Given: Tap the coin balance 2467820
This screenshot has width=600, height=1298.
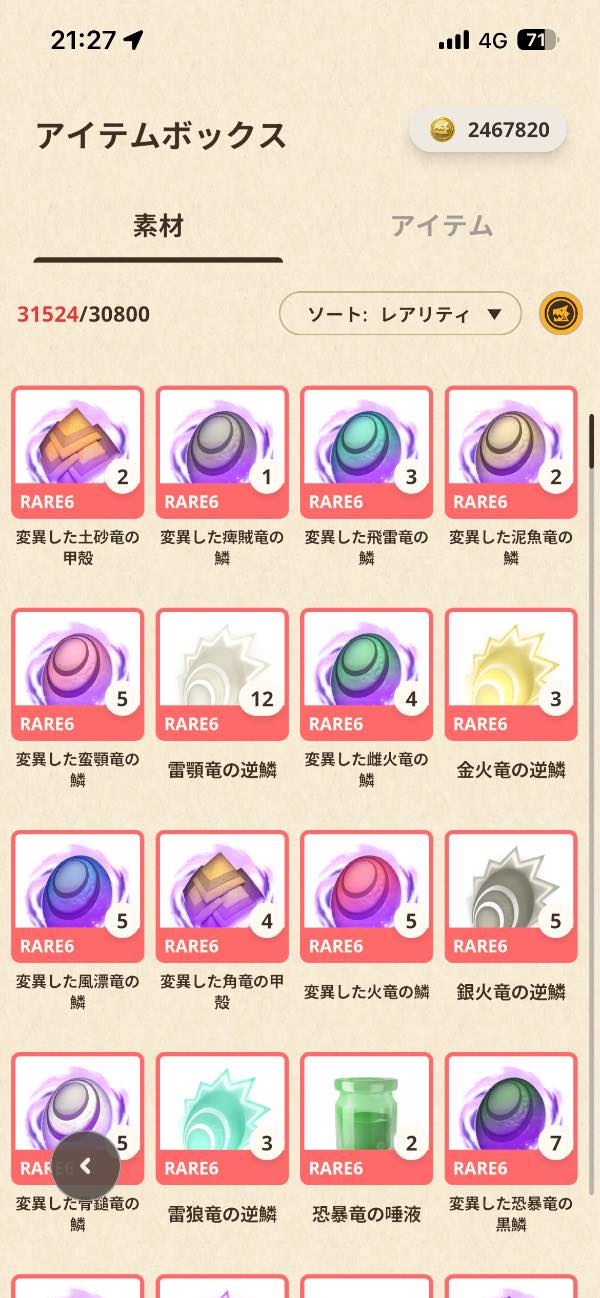Looking at the screenshot, I should (x=488, y=131).
